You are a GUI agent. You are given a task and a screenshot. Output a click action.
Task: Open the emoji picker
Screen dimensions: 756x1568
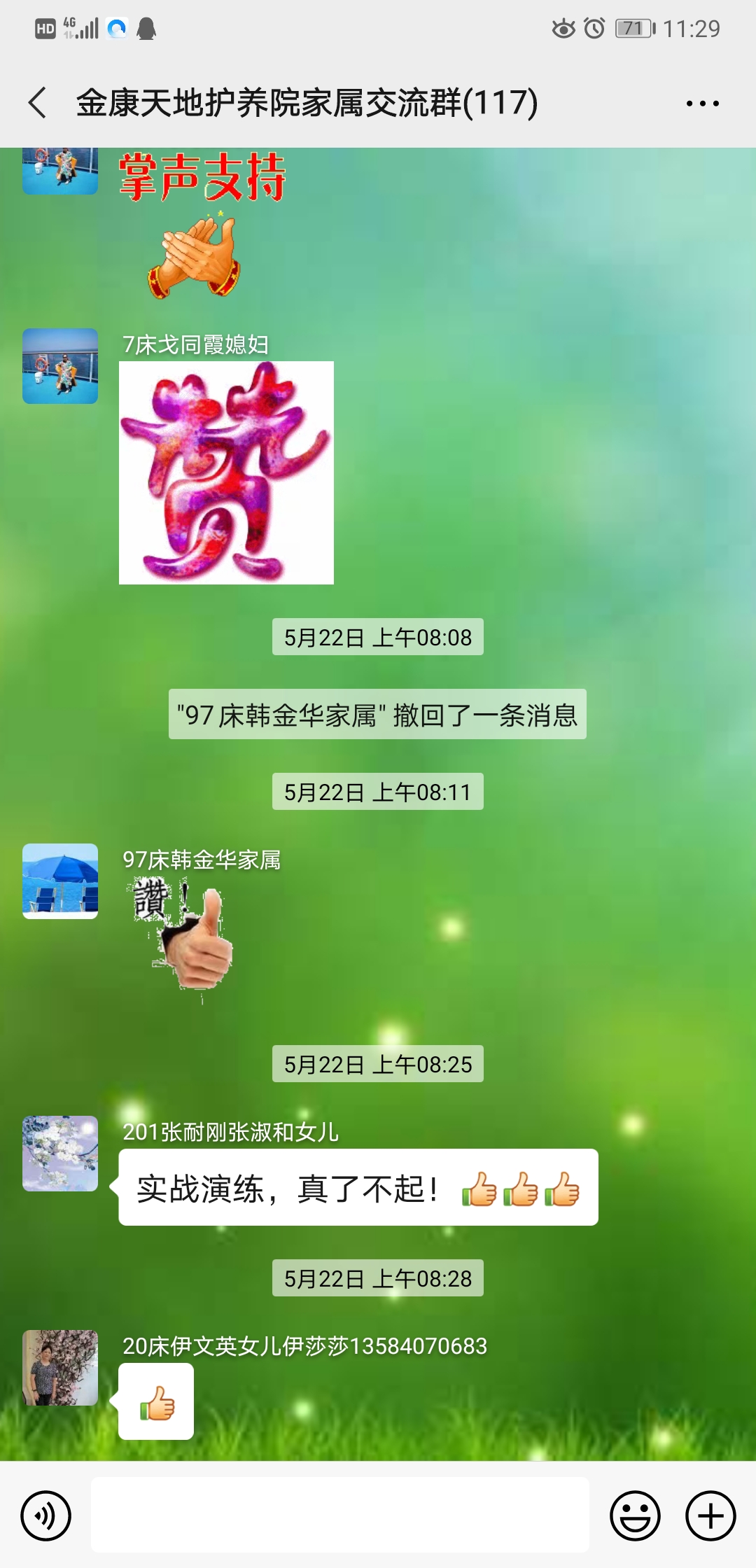coord(635,1516)
